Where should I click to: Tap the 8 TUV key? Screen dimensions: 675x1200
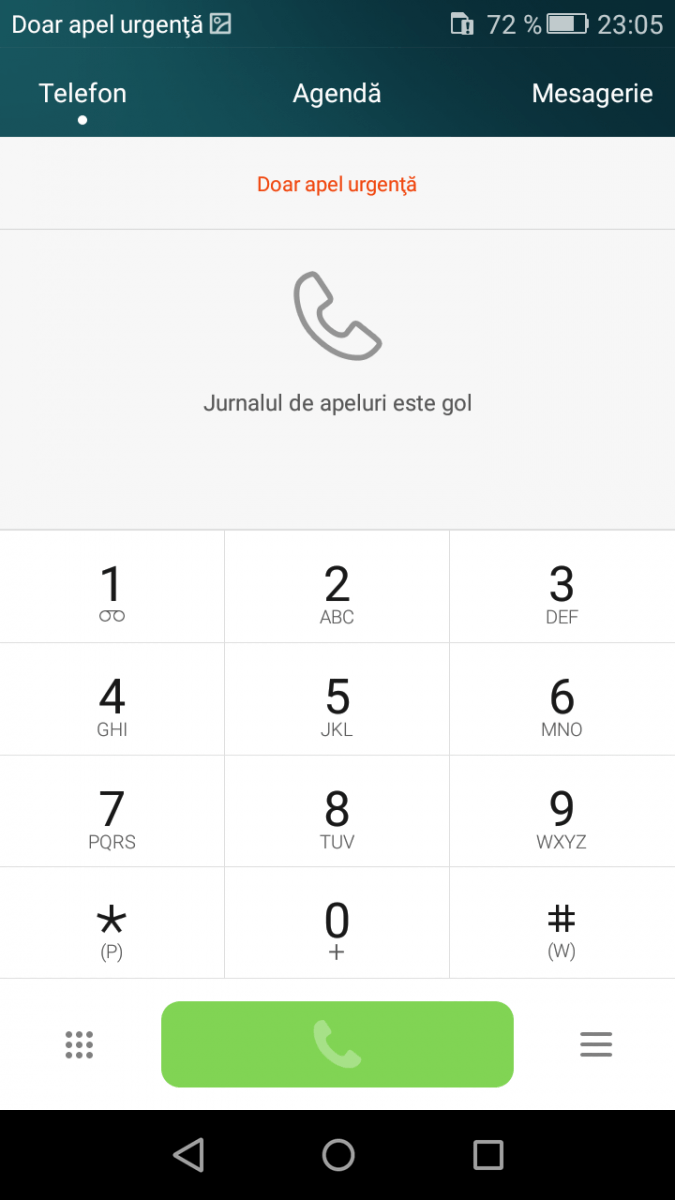coord(337,811)
